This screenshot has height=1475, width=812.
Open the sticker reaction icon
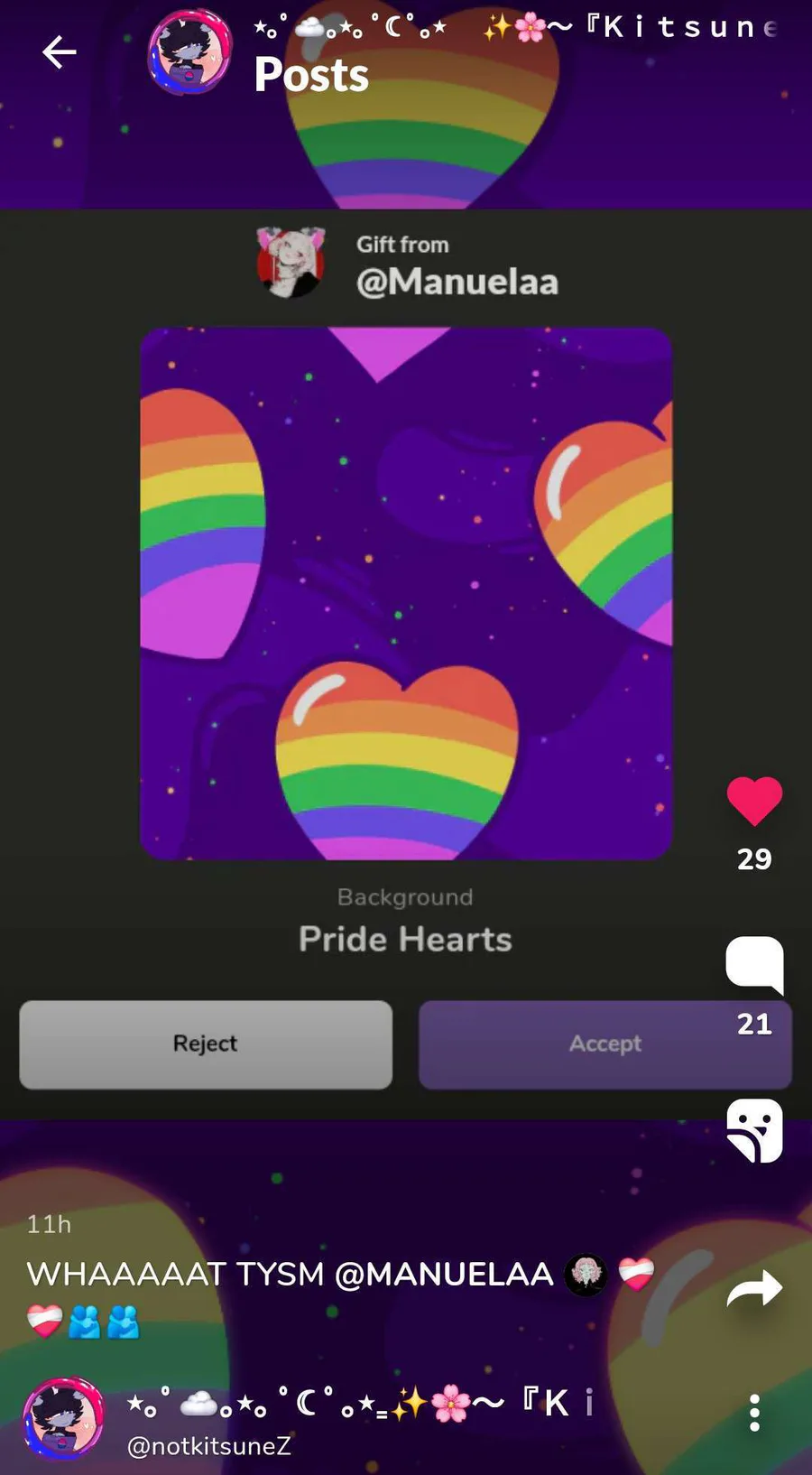pyautogui.click(x=754, y=1130)
